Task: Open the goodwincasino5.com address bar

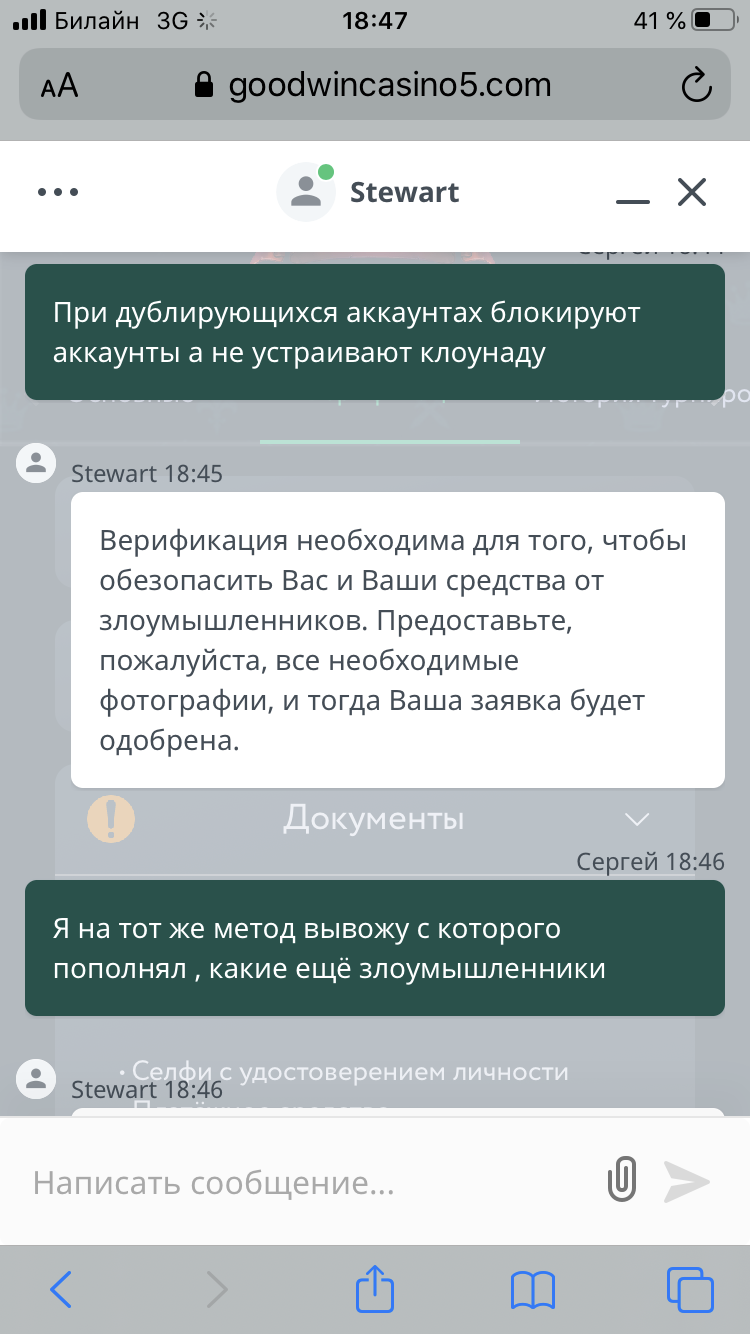Action: [372, 86]
